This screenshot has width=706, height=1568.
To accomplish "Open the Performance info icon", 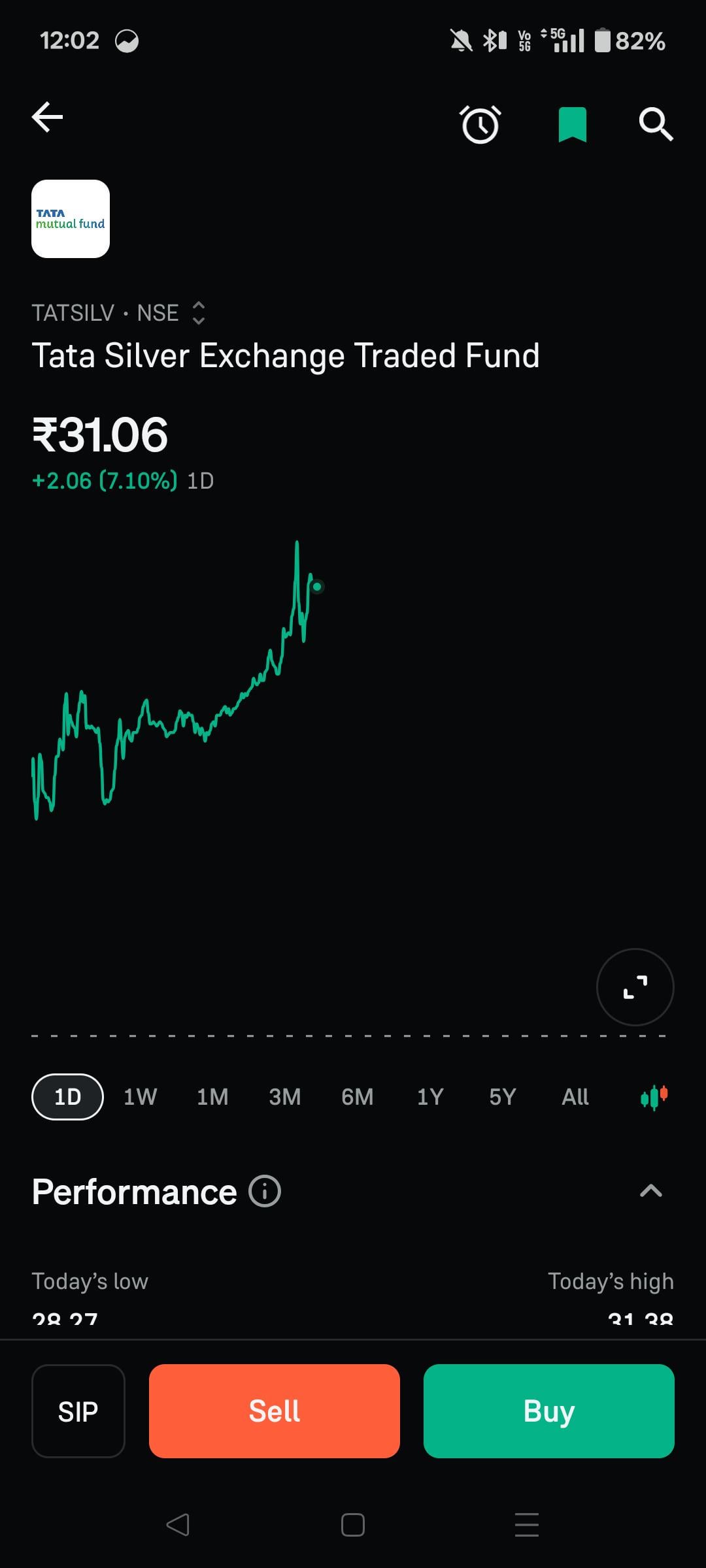I will 265,1191.
